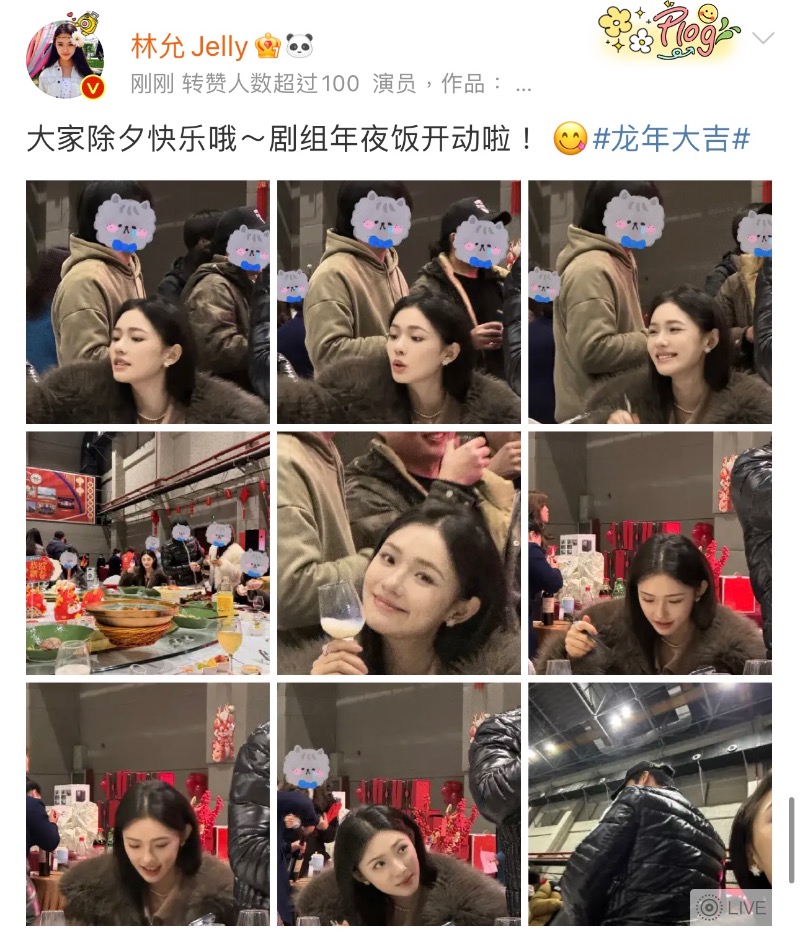
Task: Open the profile avatar of 林允 Jelly
Action: point(65,59)
